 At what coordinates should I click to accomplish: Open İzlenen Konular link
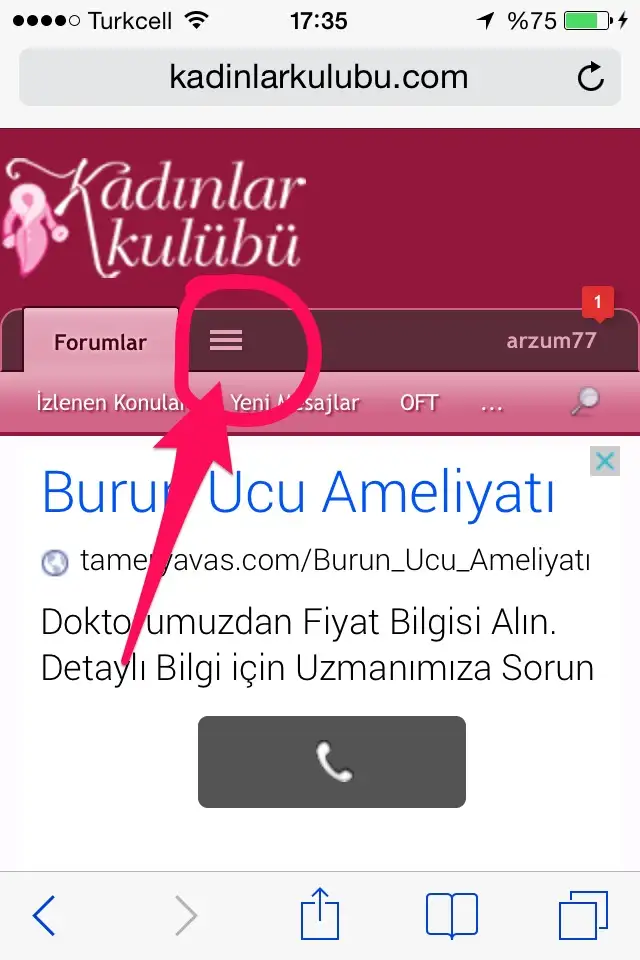click(x=110, y=402)
